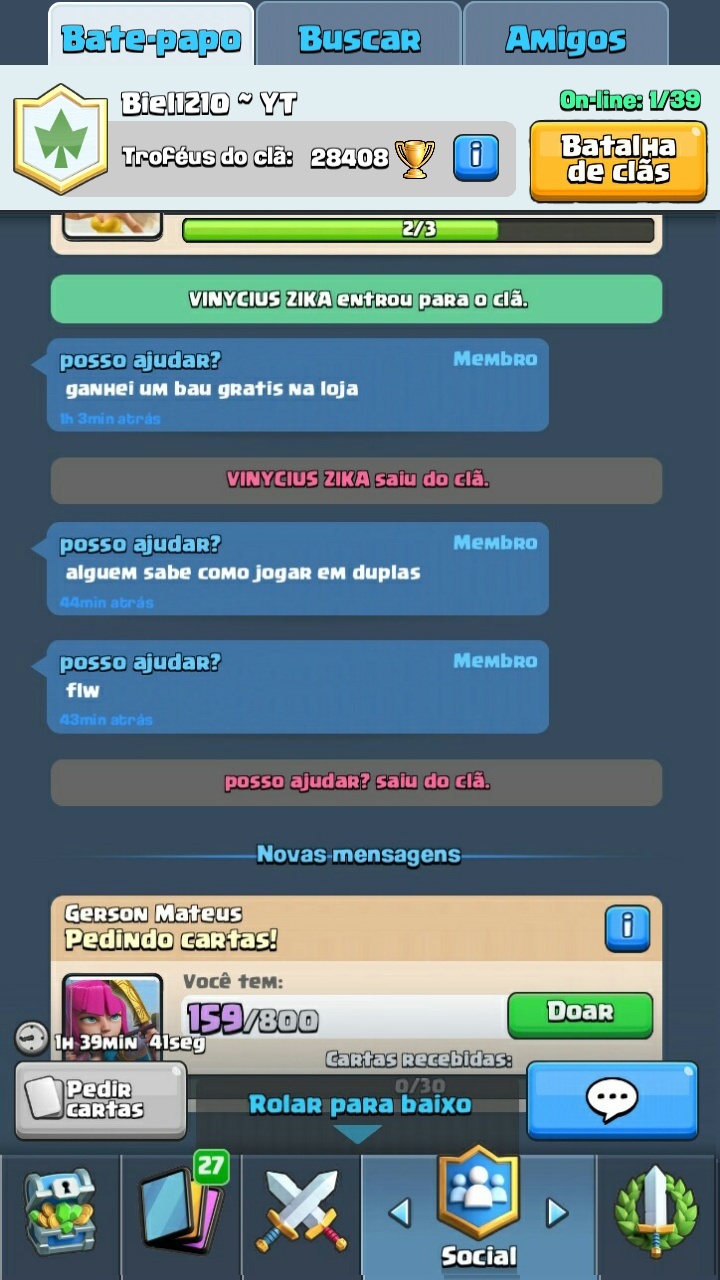720x1280 pixels.
Task: Tap Pedir cartas button
Action: point(100,1100)
